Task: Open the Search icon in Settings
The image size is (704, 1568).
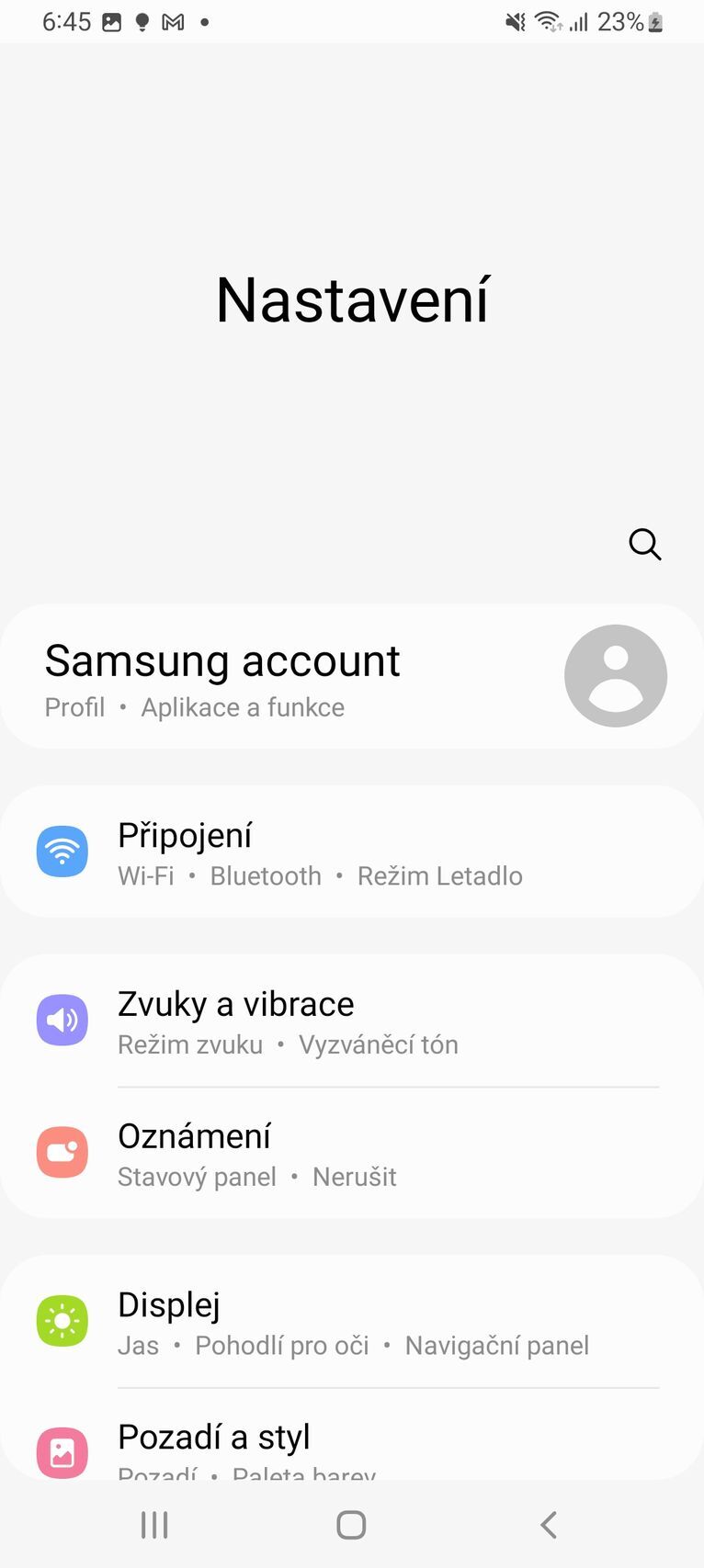Action: click(645, 545)
